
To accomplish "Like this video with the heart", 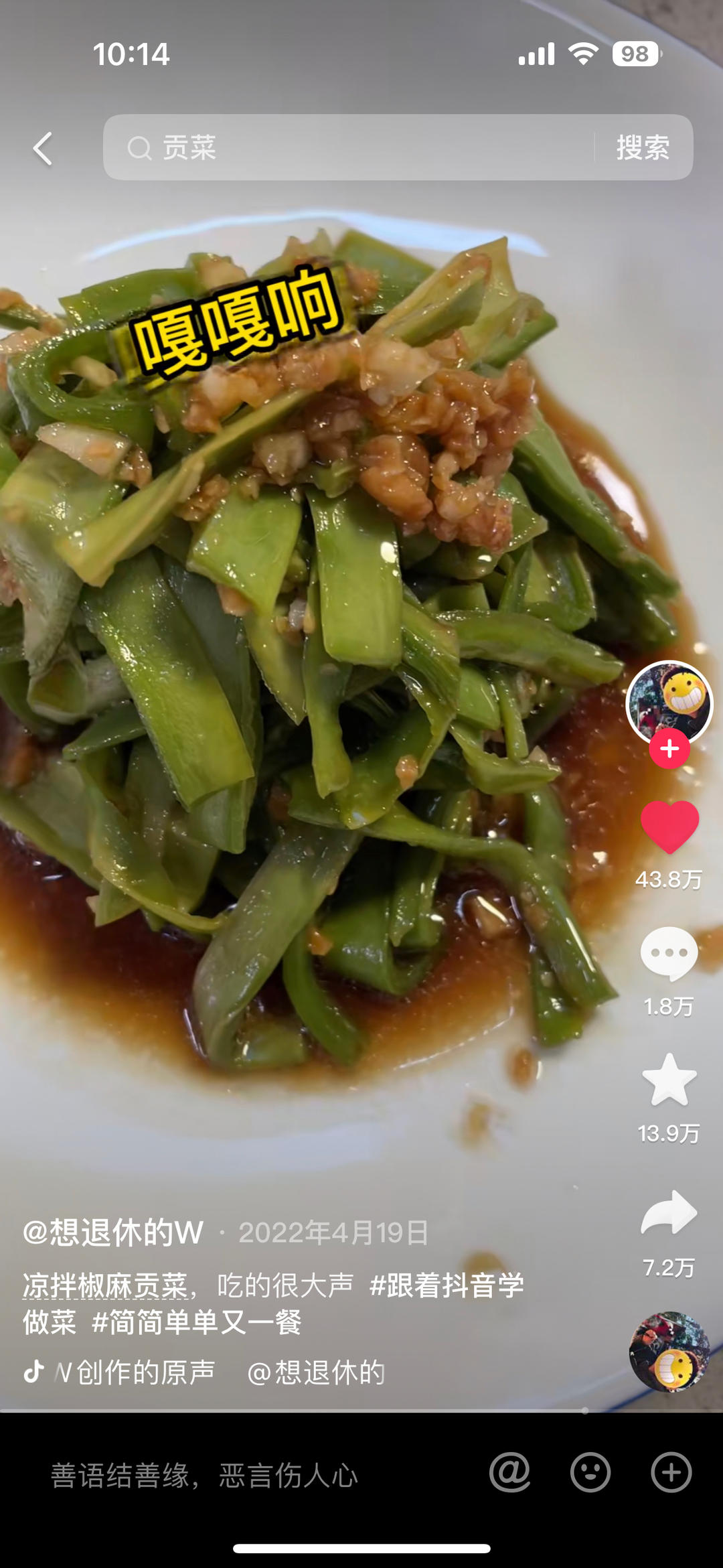I will tap(669, 827).
